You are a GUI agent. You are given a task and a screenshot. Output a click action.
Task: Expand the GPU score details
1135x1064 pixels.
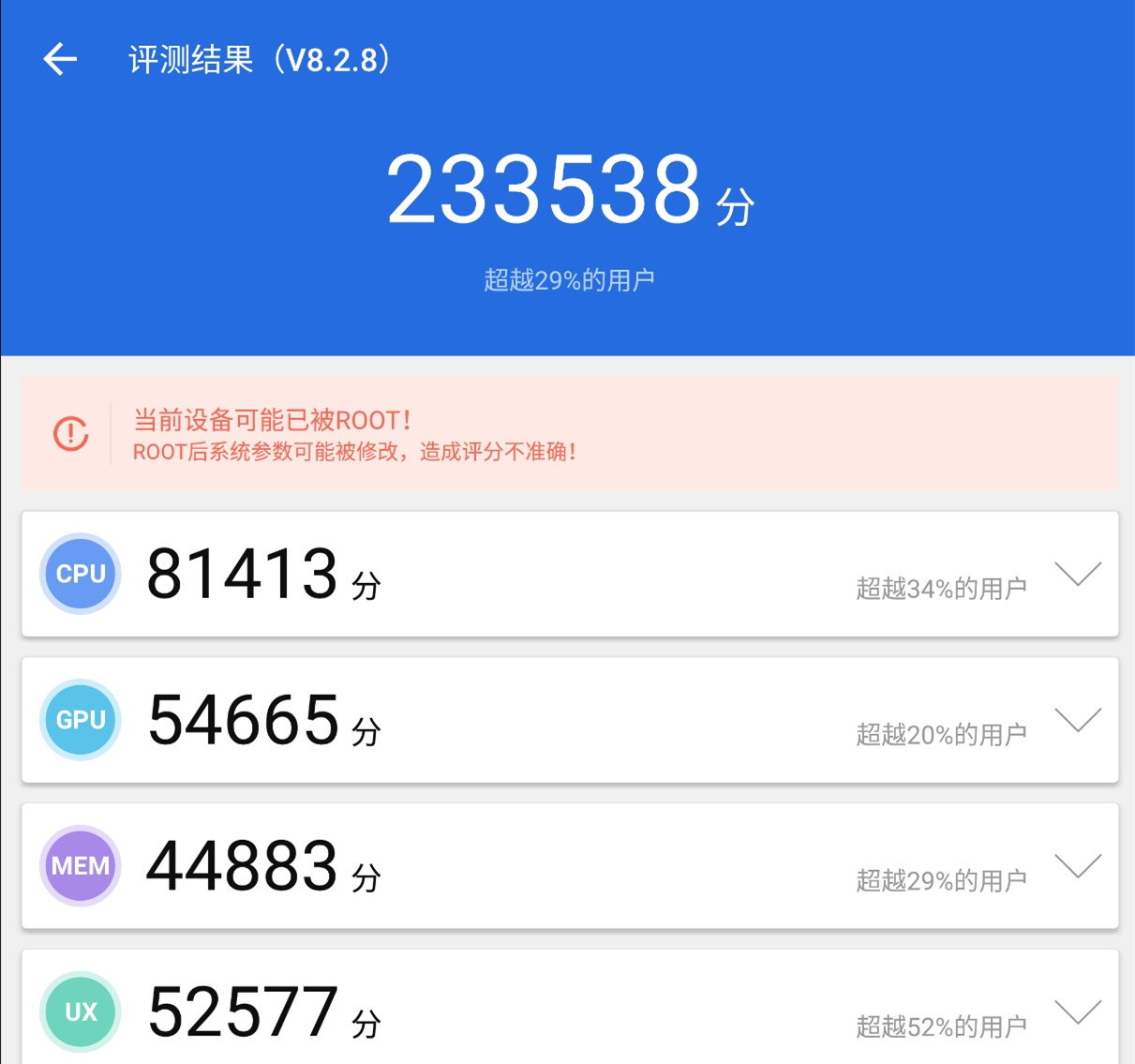(1077, 720)
